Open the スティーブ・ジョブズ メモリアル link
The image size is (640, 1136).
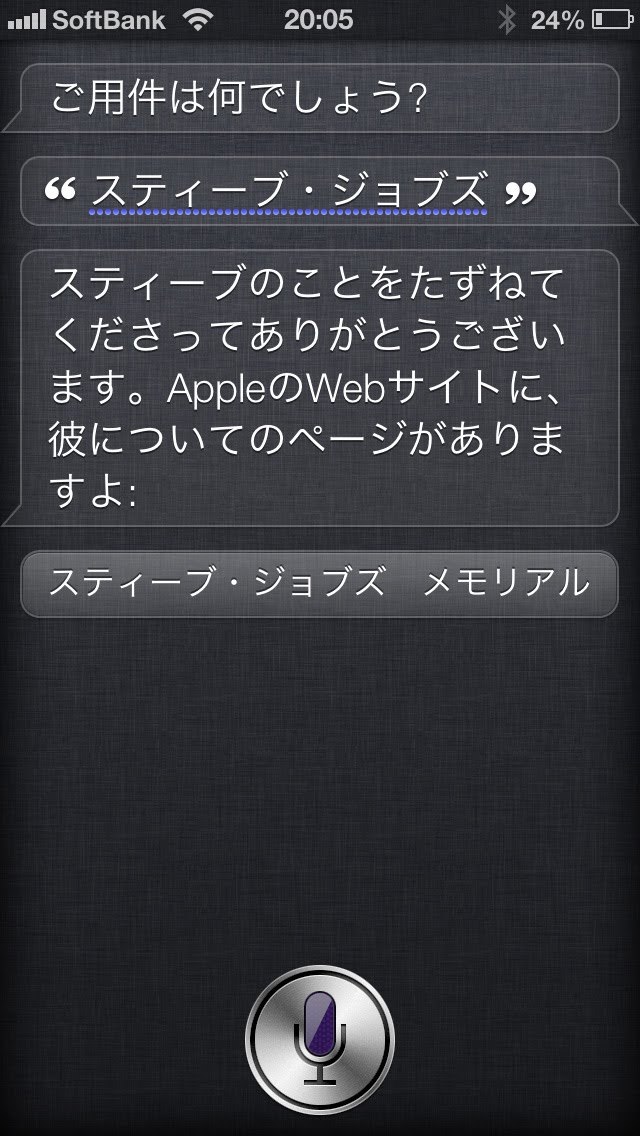(319, 583)
